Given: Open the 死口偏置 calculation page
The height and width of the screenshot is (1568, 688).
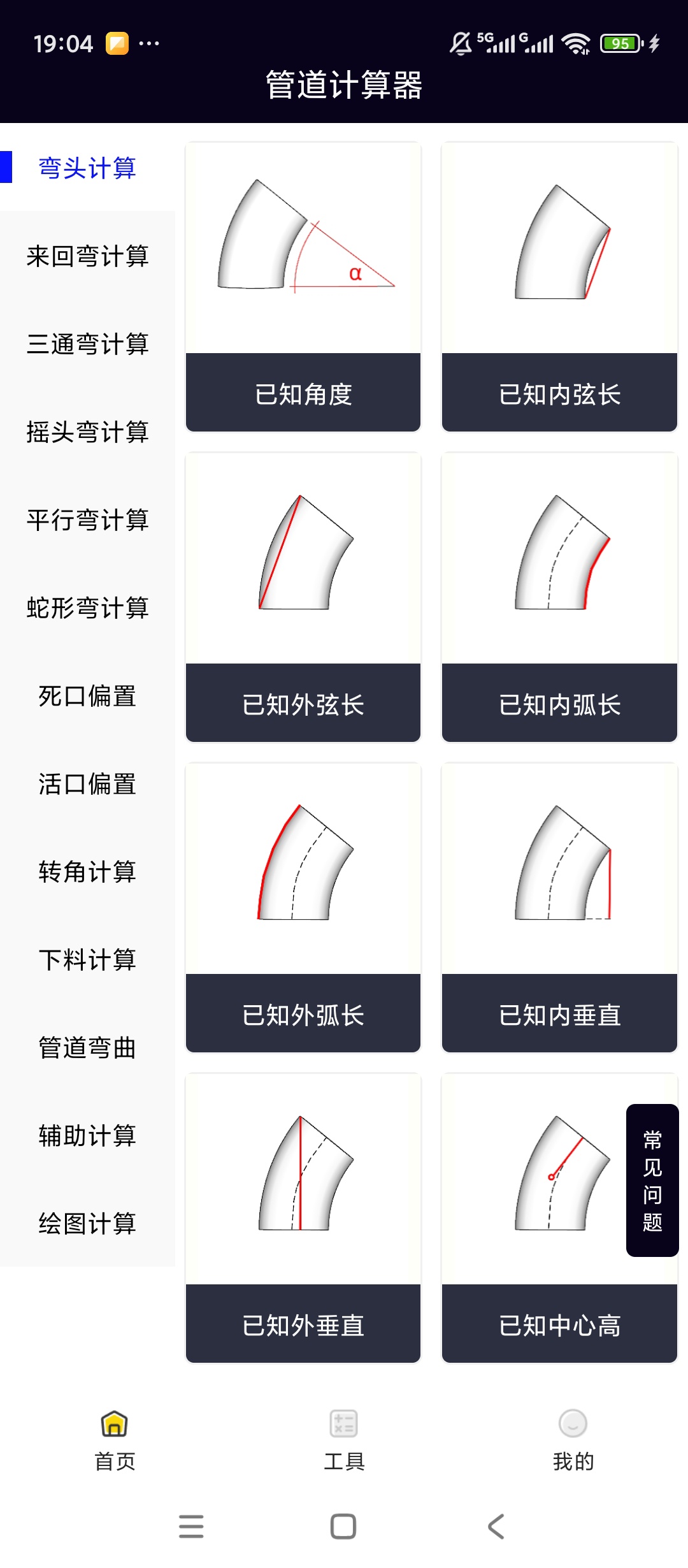Looking at the screenshot, I should (87, 698).
